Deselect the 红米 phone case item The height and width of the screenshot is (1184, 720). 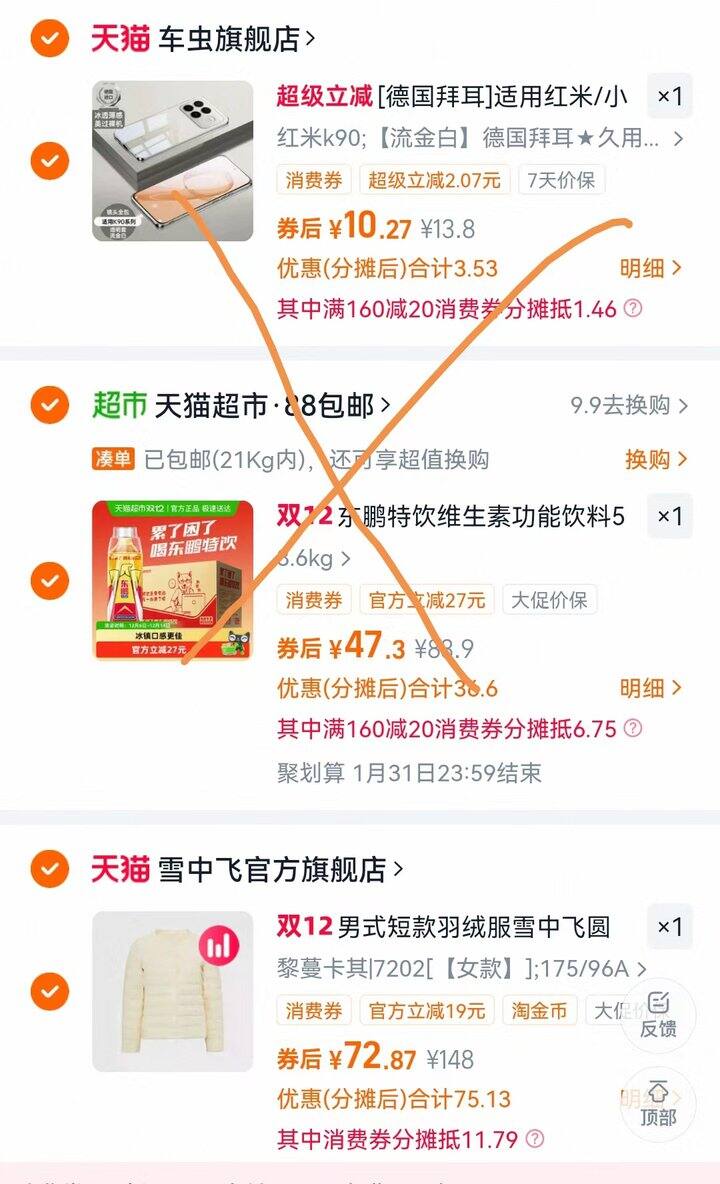pyautogui.click(x=50, y=161)
